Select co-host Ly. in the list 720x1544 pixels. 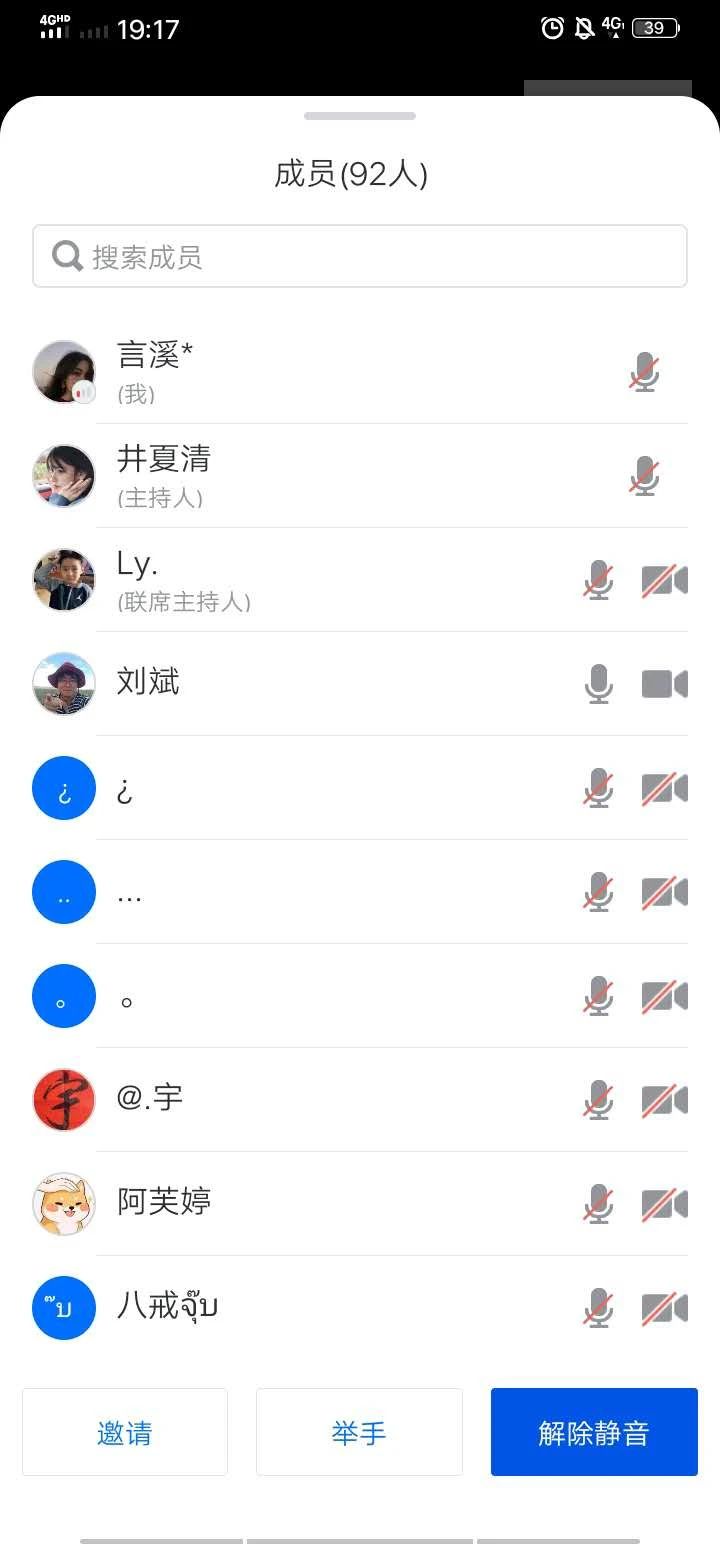[360, 580]
